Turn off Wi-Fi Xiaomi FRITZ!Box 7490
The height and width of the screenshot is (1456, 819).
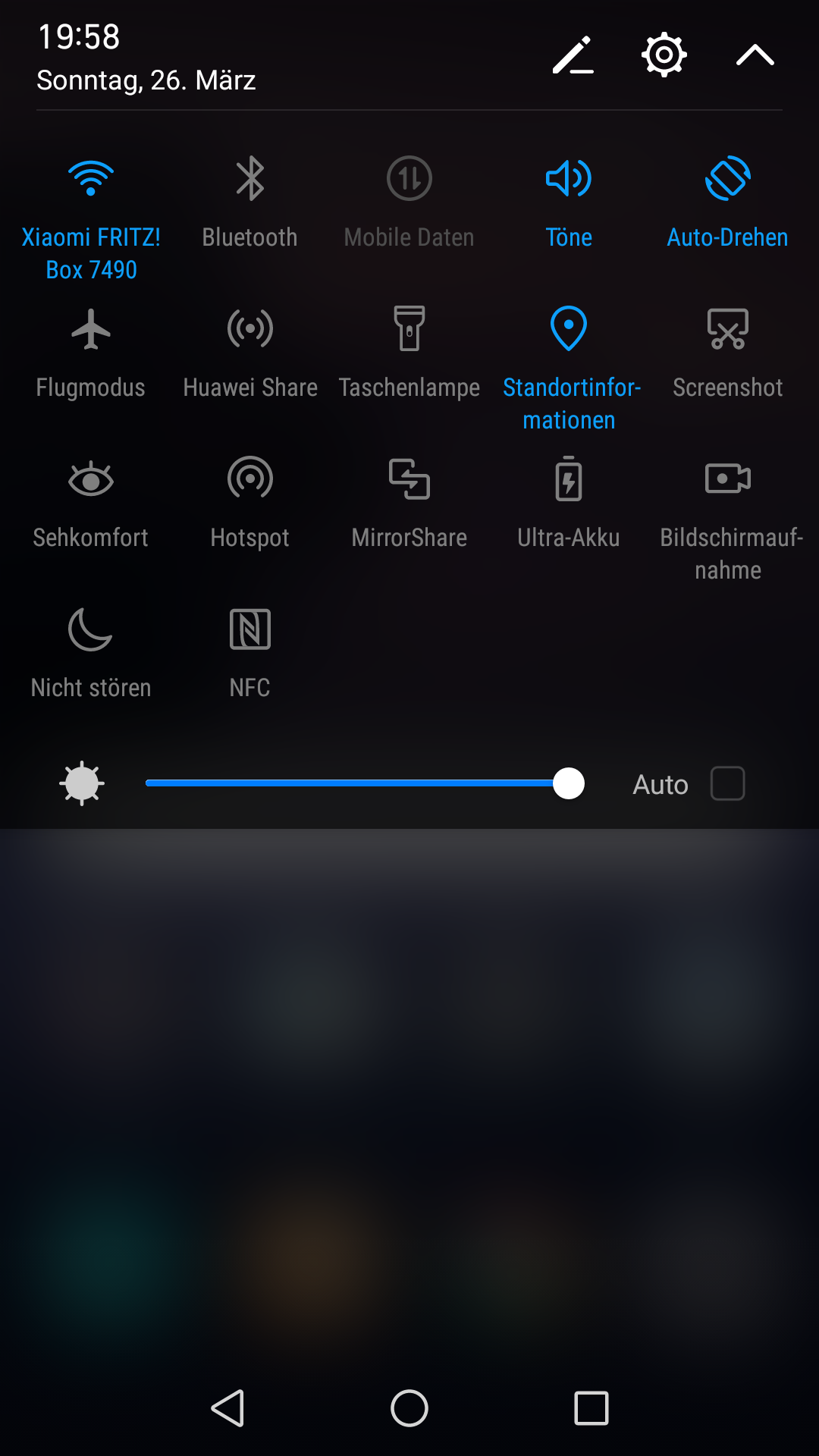tap(91, 178)
